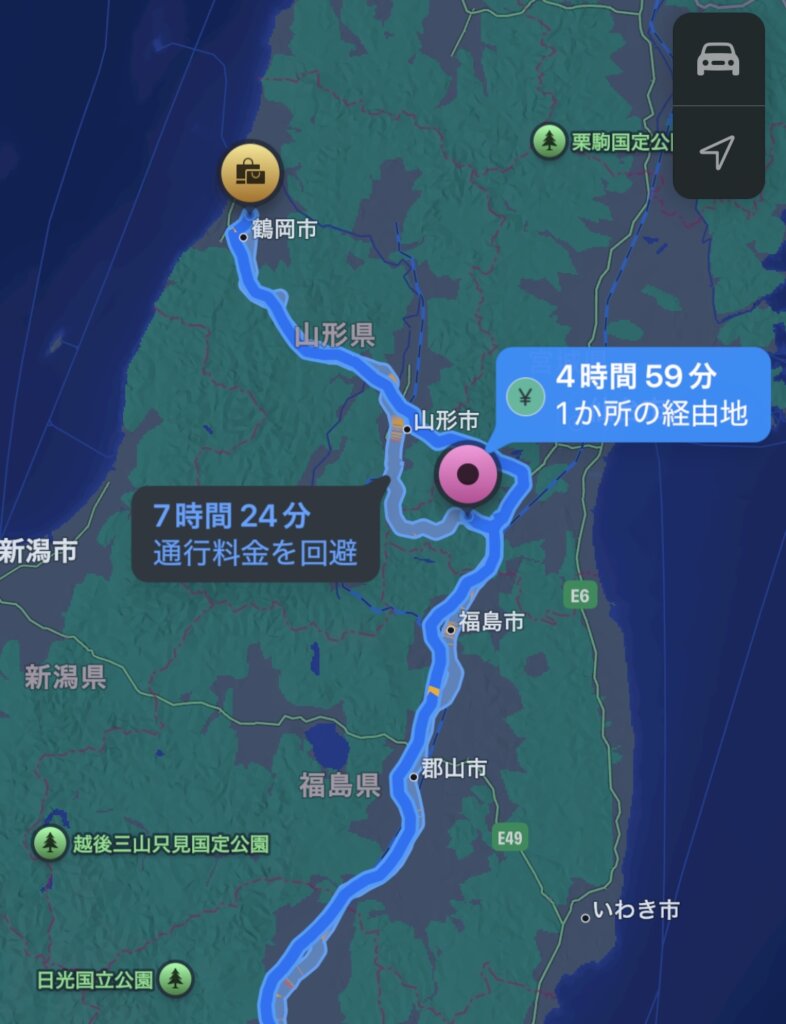Open the driving map mode button
The width and height of the screenshot is (786, 1024).
click(718, 60)
